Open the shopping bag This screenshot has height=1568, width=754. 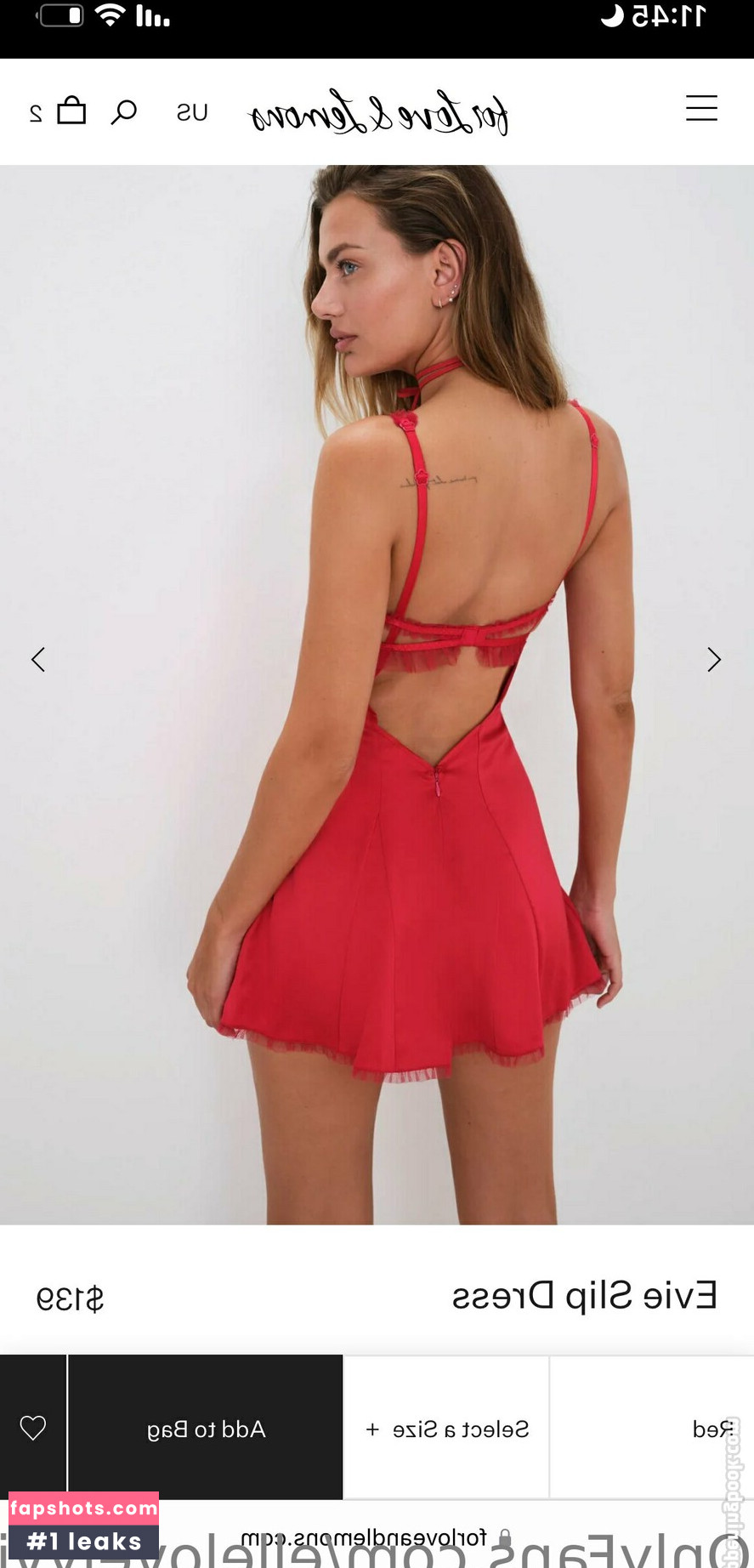click(x=71, y=111)
